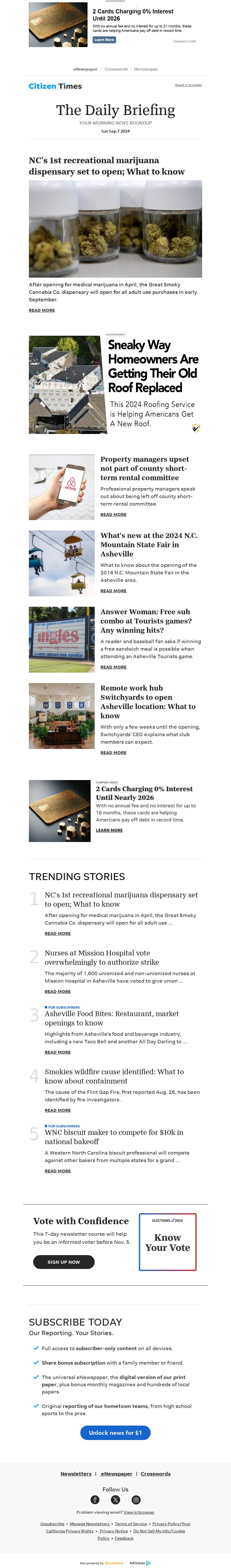Open the Instagram icon under Follow Us
231x1568 pixels.
[136, 1500]
